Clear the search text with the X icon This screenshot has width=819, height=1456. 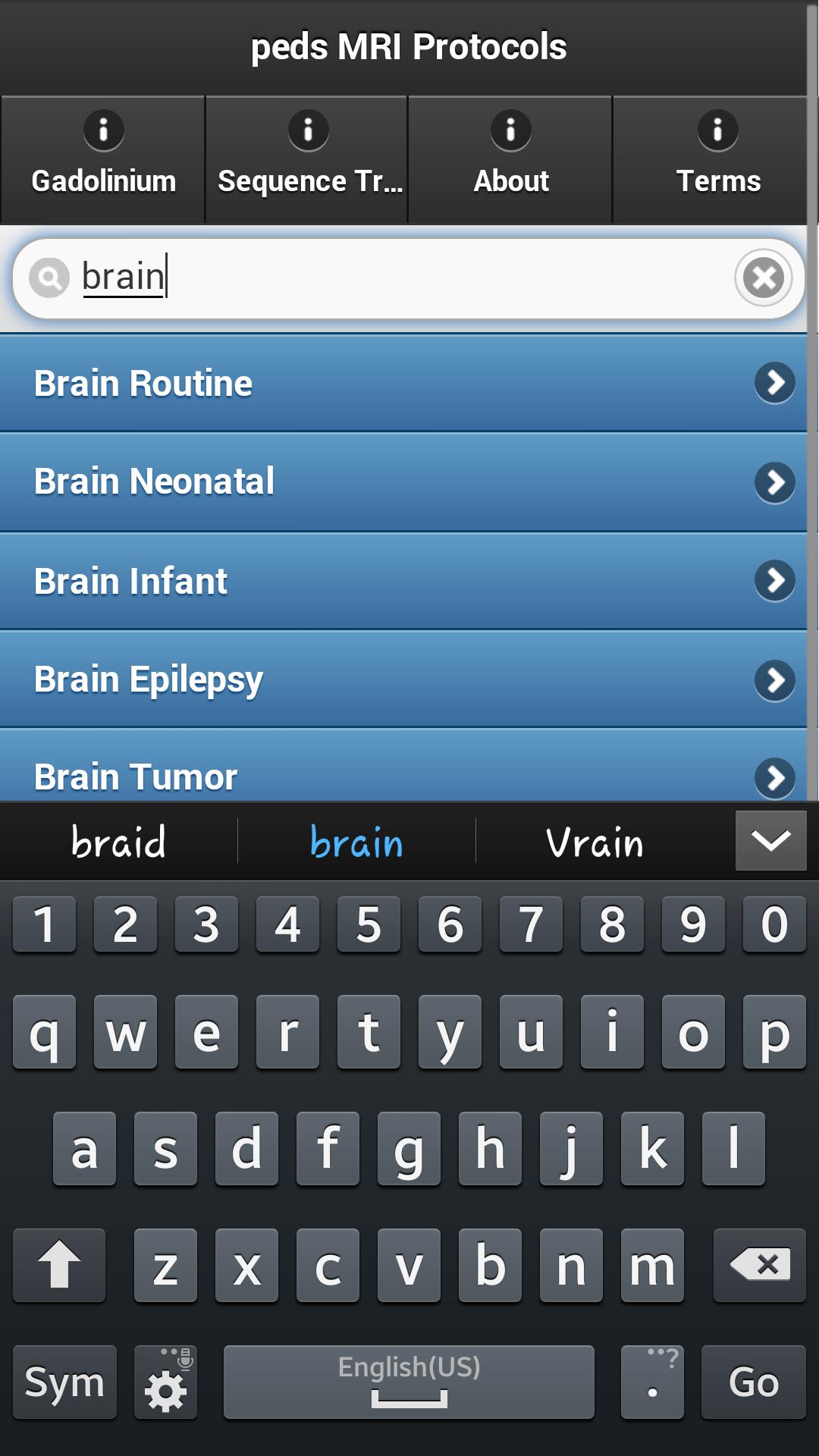click(x=763, y=278)
